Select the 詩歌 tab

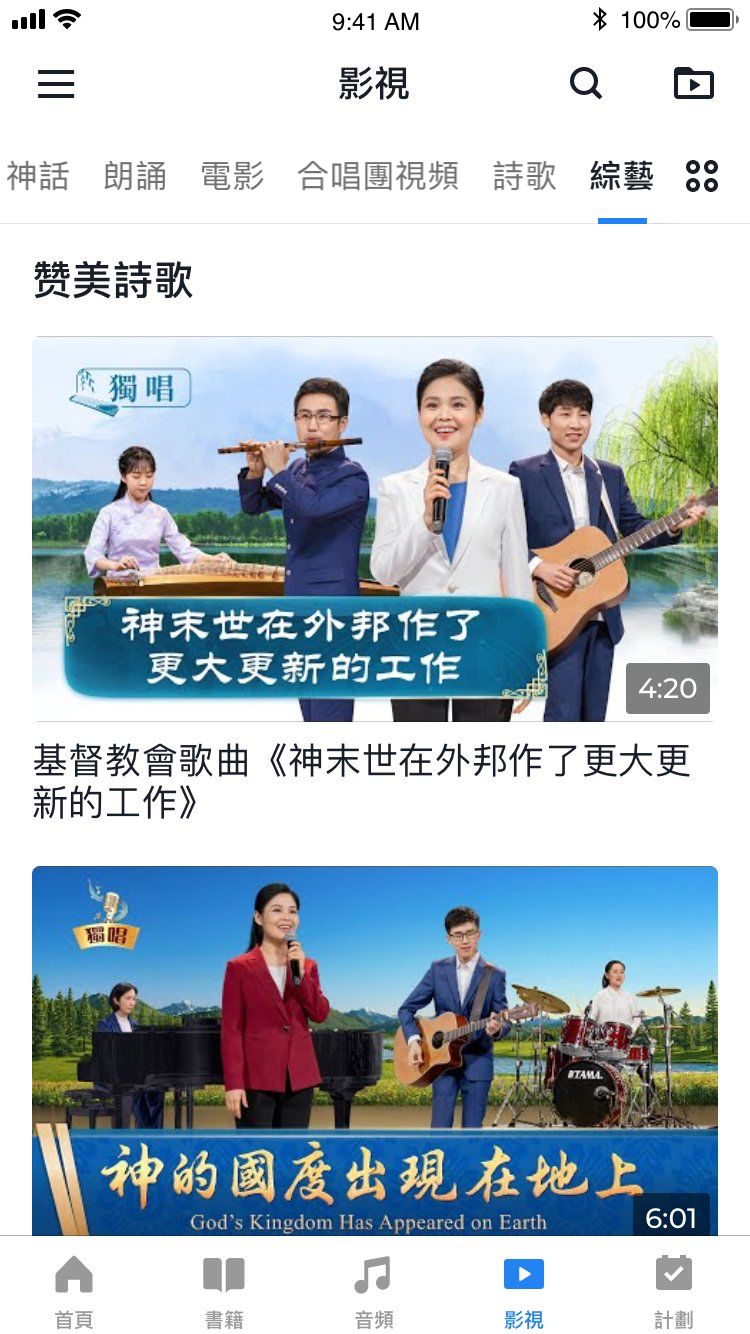tap(524, 176)
